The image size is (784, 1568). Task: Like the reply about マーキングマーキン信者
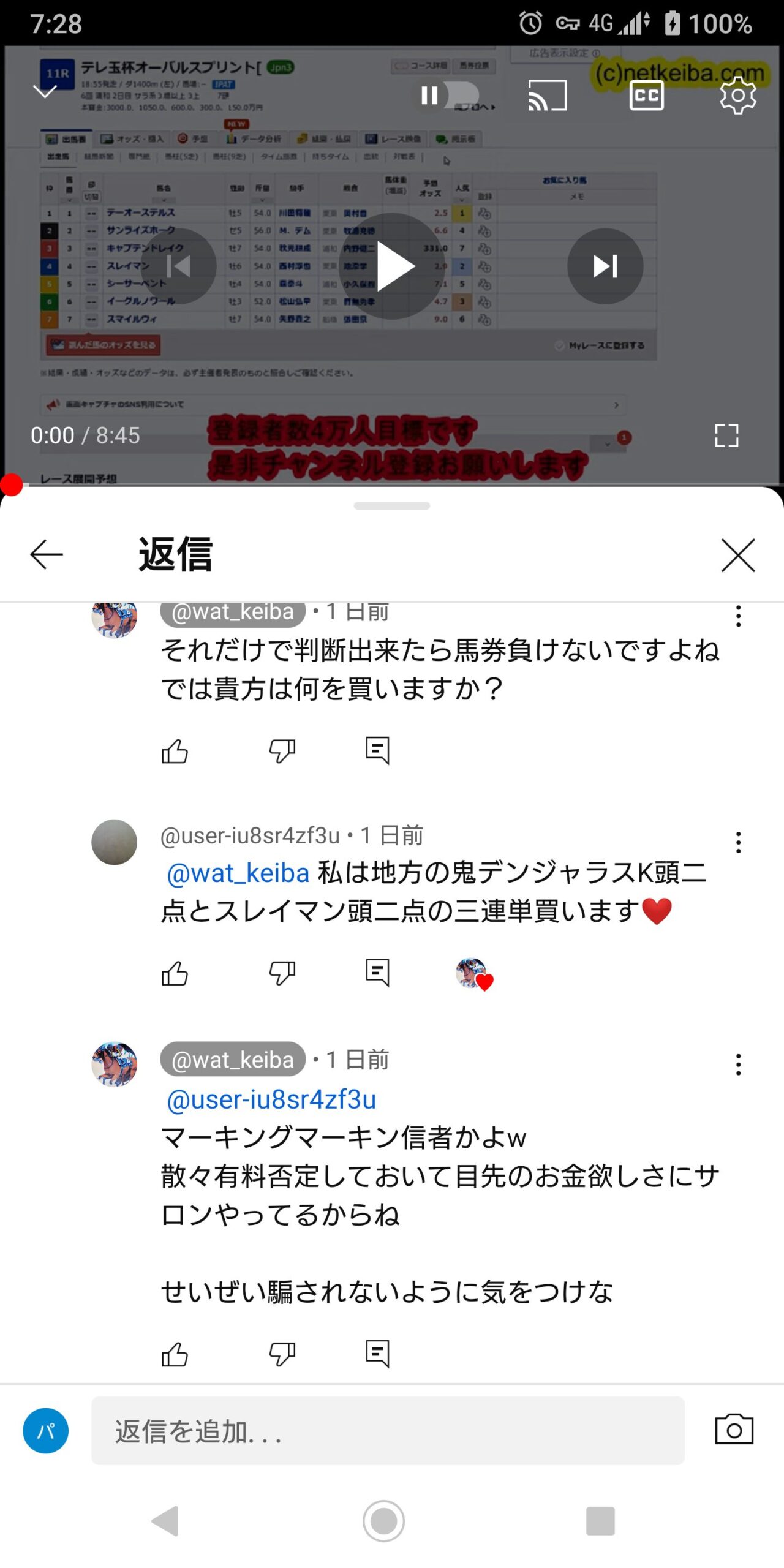pos(175,1354)
